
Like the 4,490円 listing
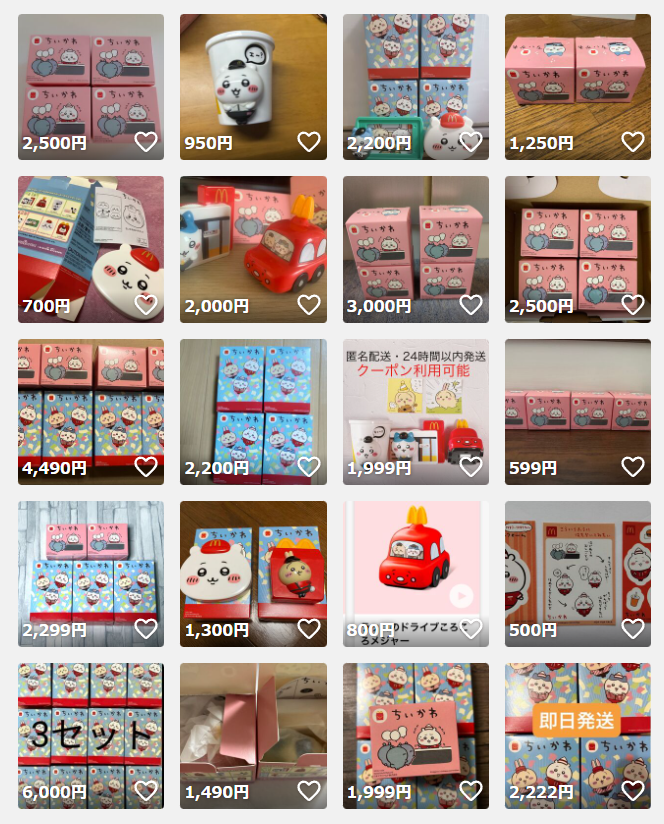pyautogui.click(x=146, y=467)
